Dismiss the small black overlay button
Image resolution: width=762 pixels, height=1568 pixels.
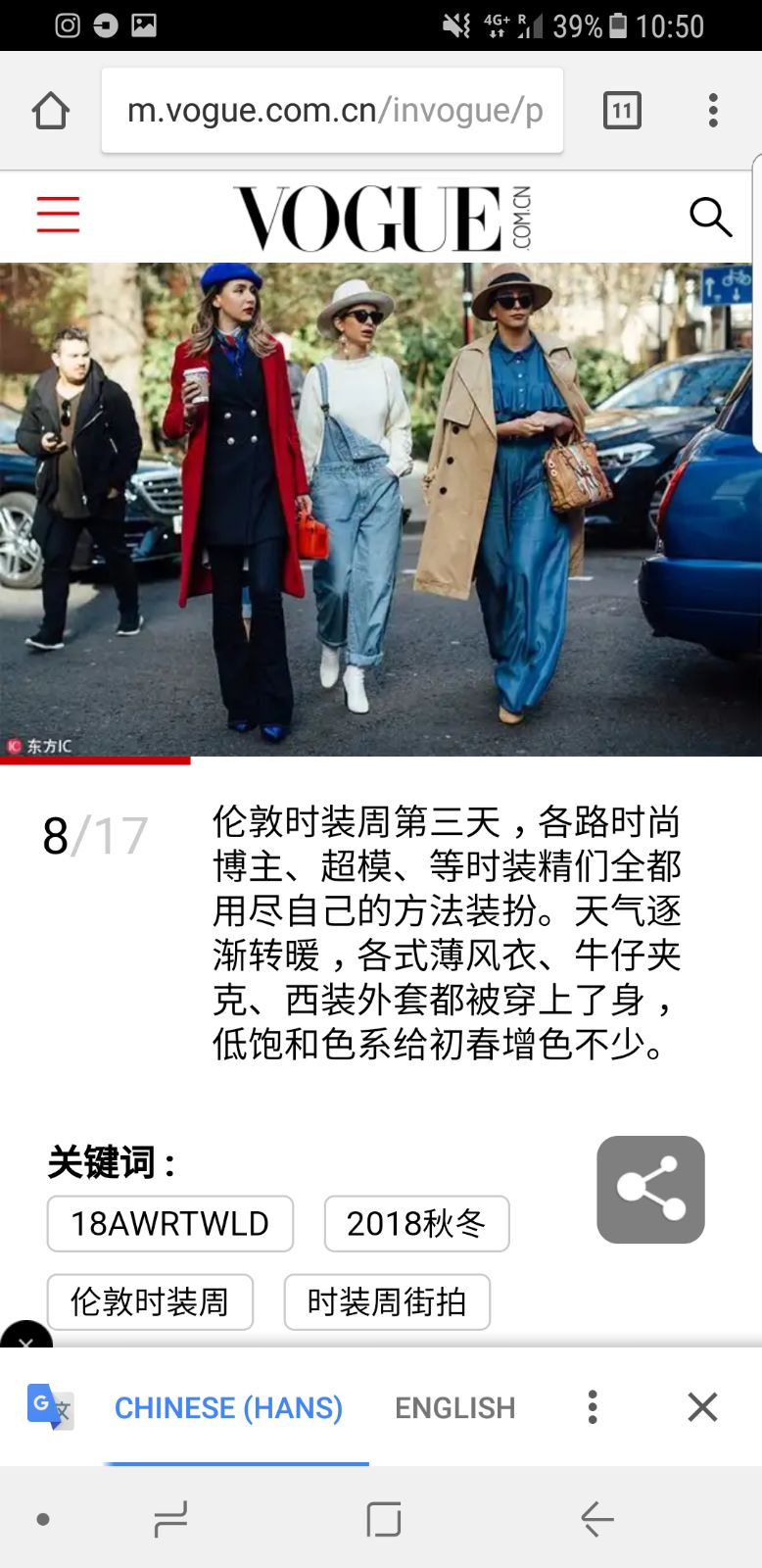(25, 1337)
